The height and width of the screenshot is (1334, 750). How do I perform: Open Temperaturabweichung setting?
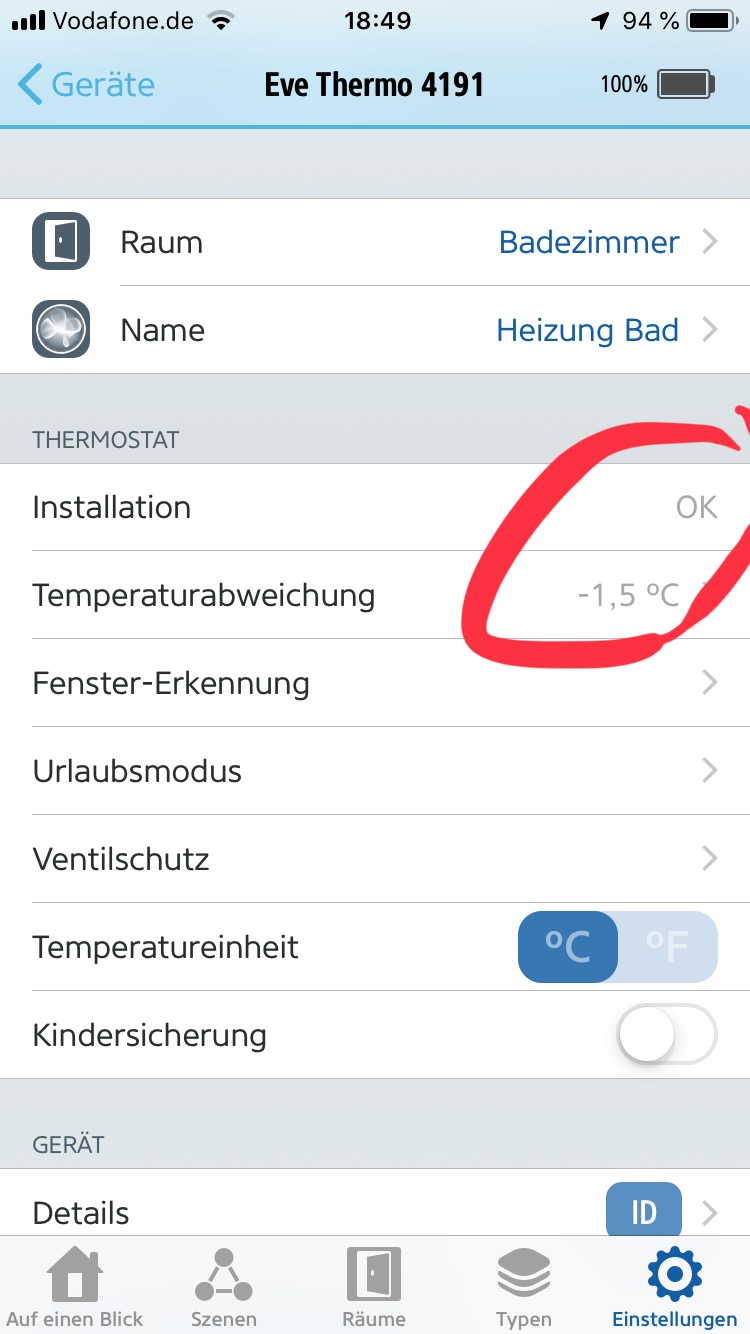375,596
